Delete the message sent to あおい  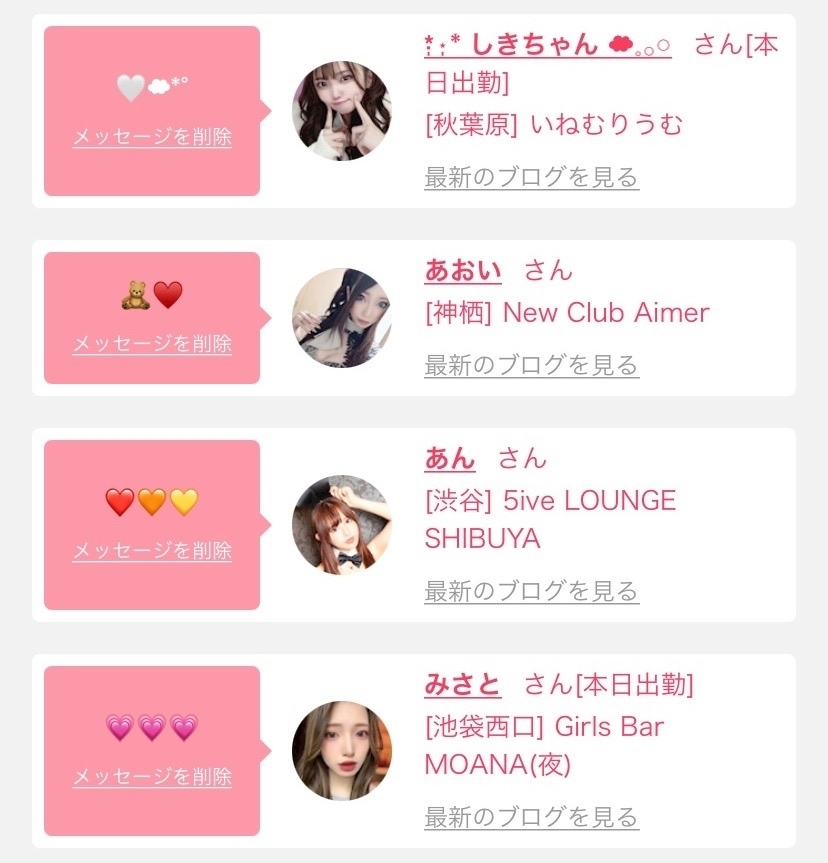tap(152, 344)
